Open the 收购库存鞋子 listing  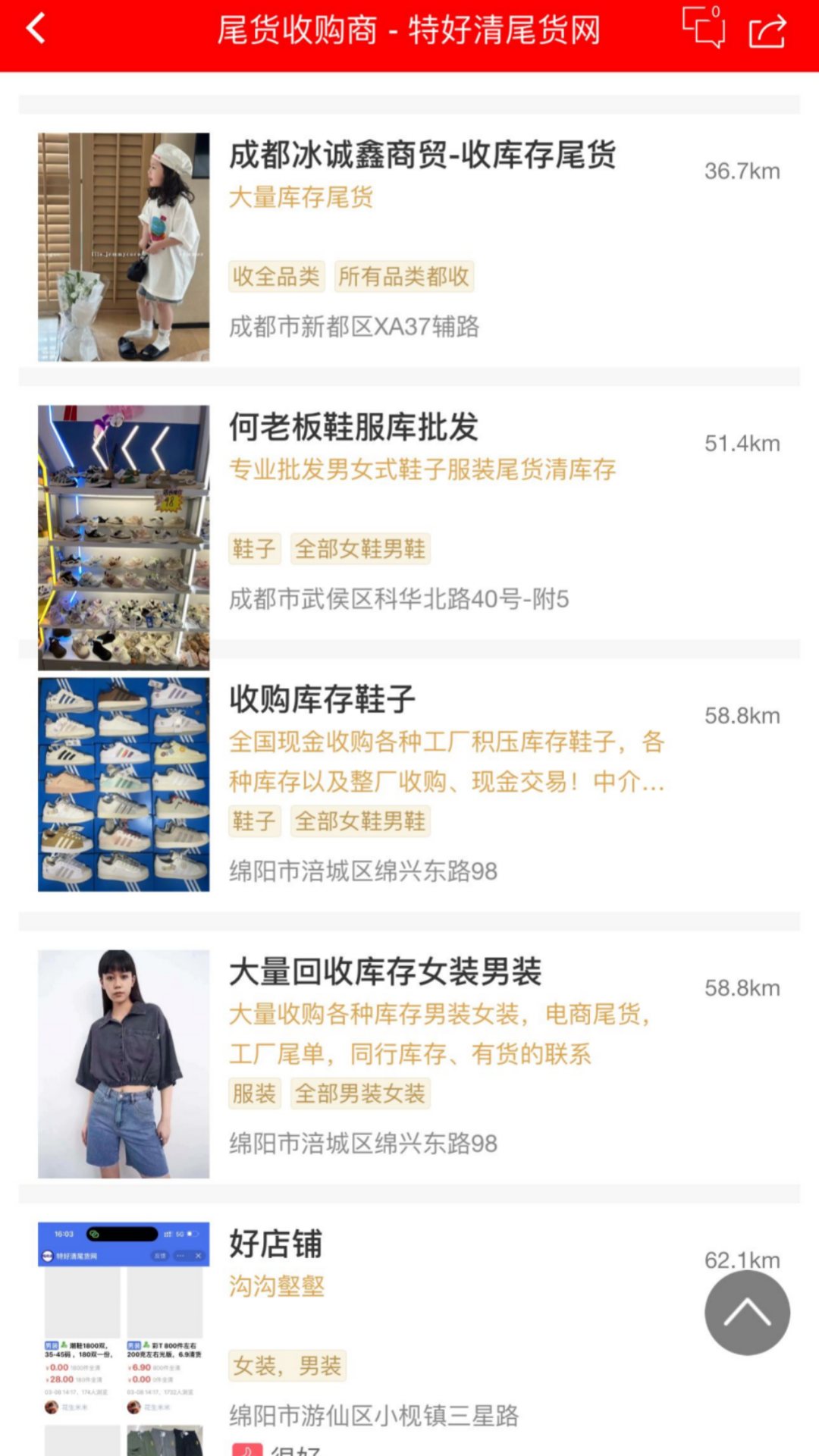[322, 699]
